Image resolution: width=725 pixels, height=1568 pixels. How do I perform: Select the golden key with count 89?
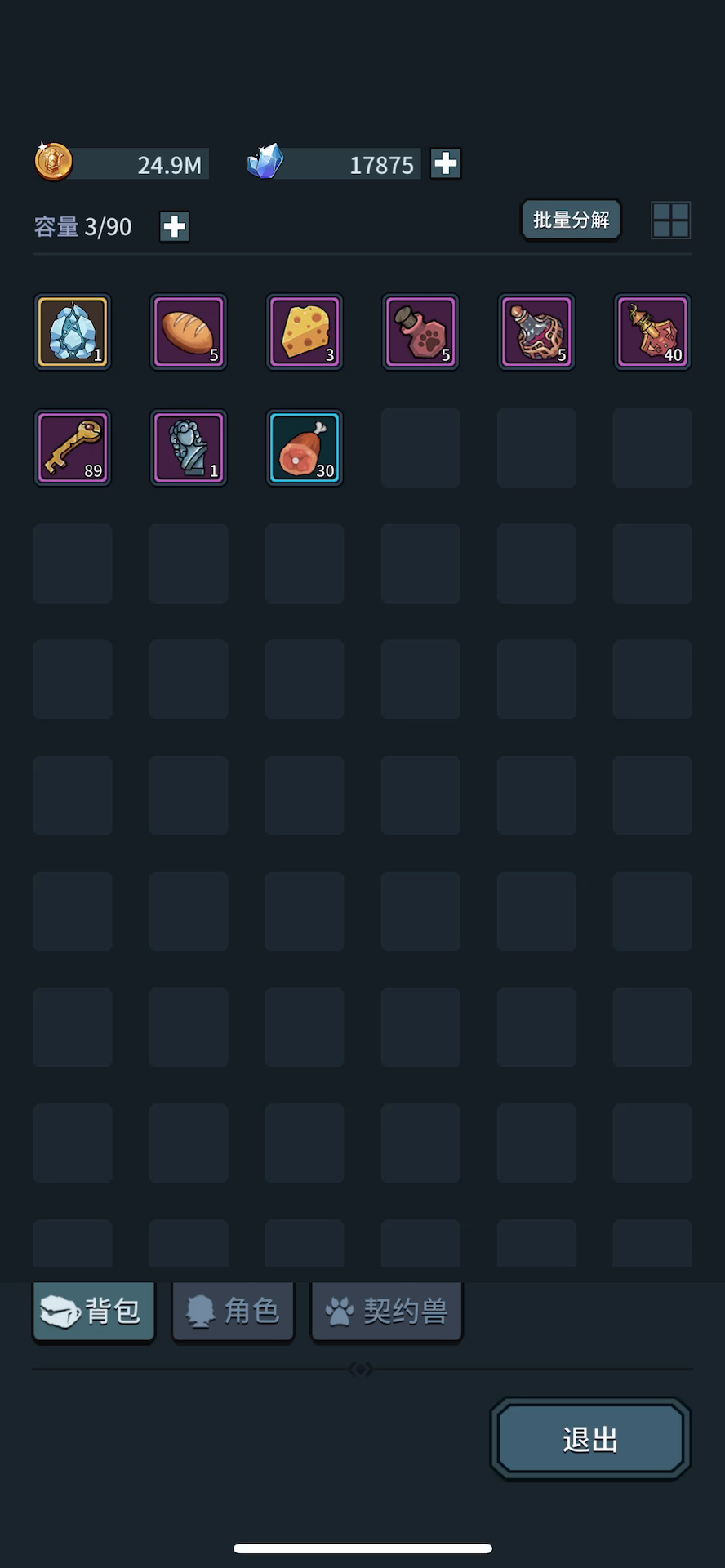pyautogui.click(x=73, y=448)
